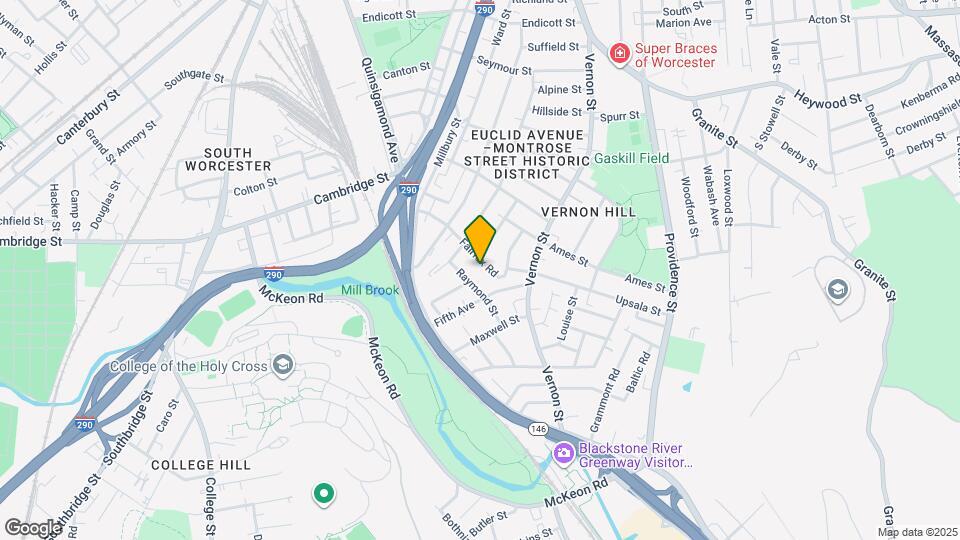Tap the green pin on College Hill

tap(323, 493)
